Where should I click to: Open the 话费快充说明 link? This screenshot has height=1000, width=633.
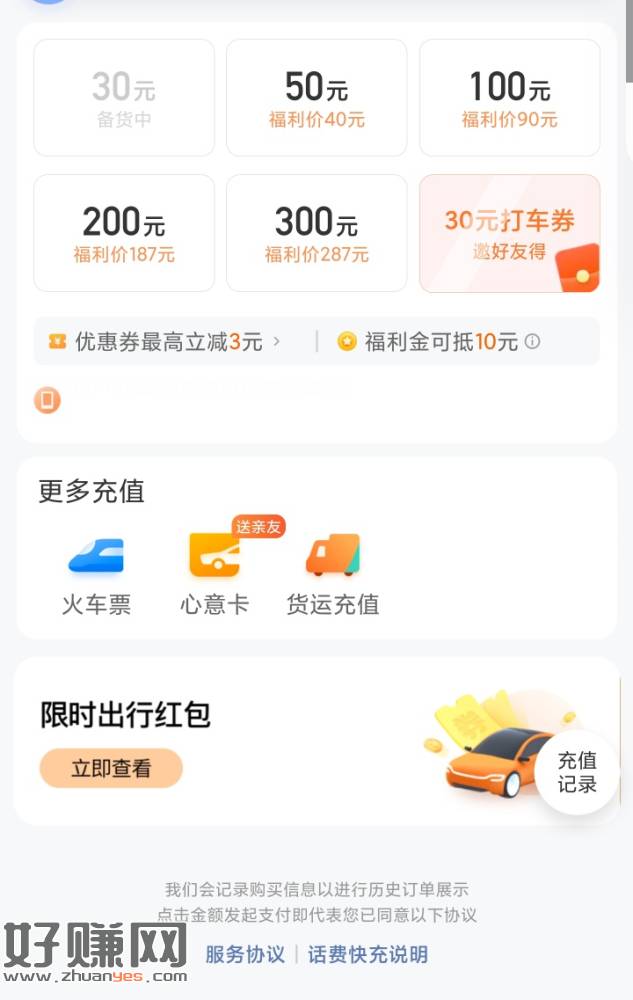367,954
